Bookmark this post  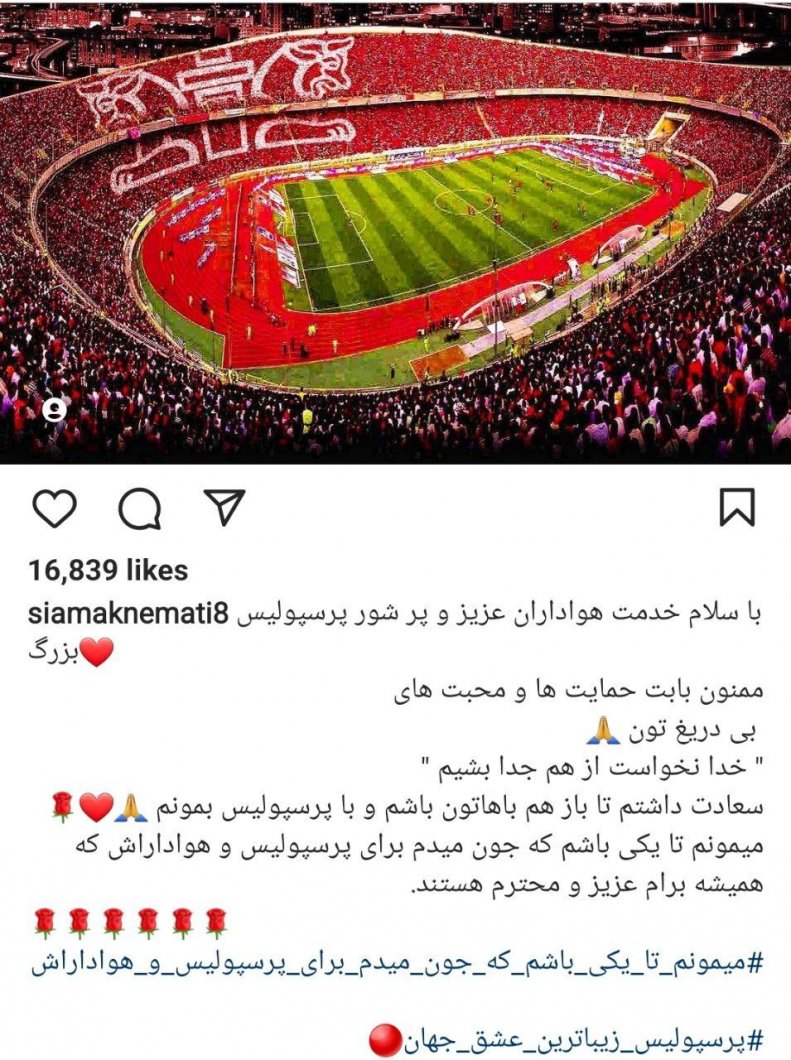(x=737, y=508)
